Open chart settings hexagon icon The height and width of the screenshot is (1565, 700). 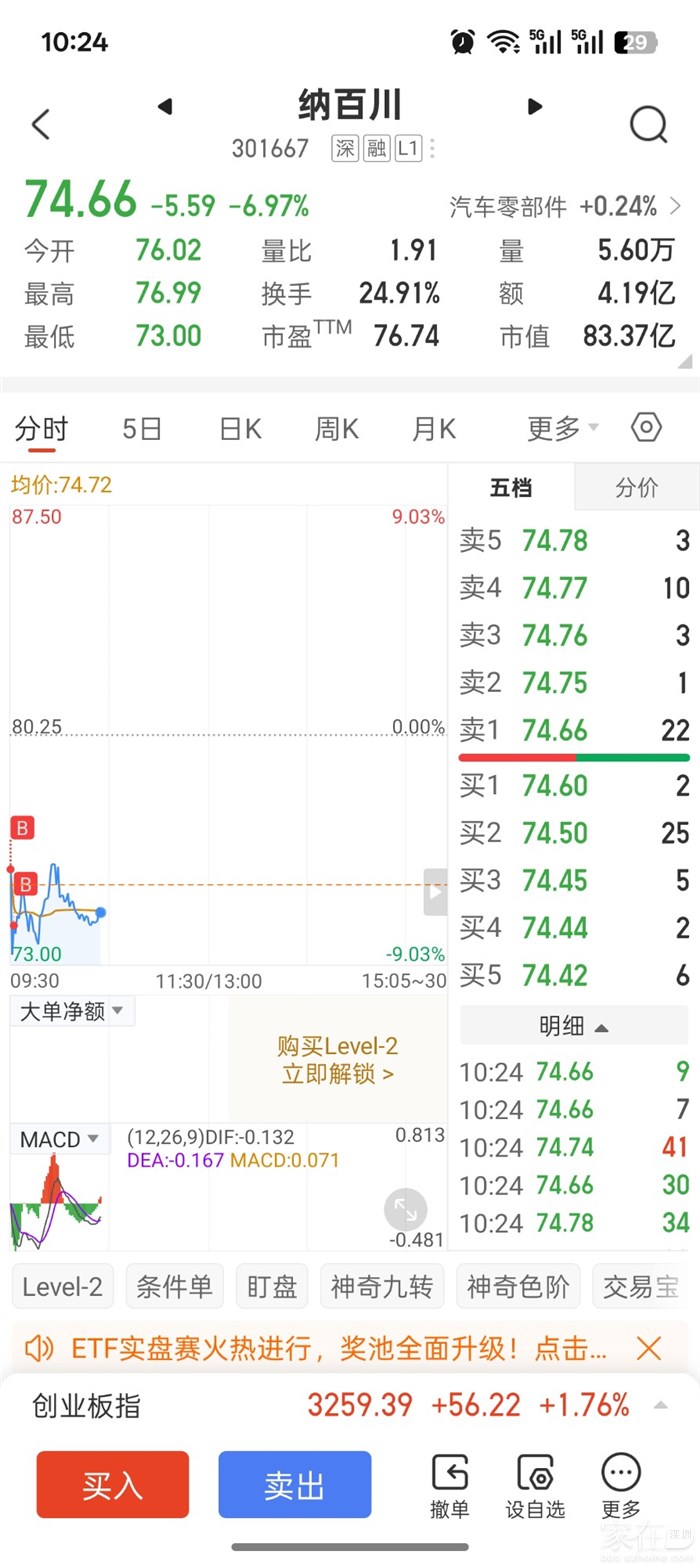pos(647,428)
